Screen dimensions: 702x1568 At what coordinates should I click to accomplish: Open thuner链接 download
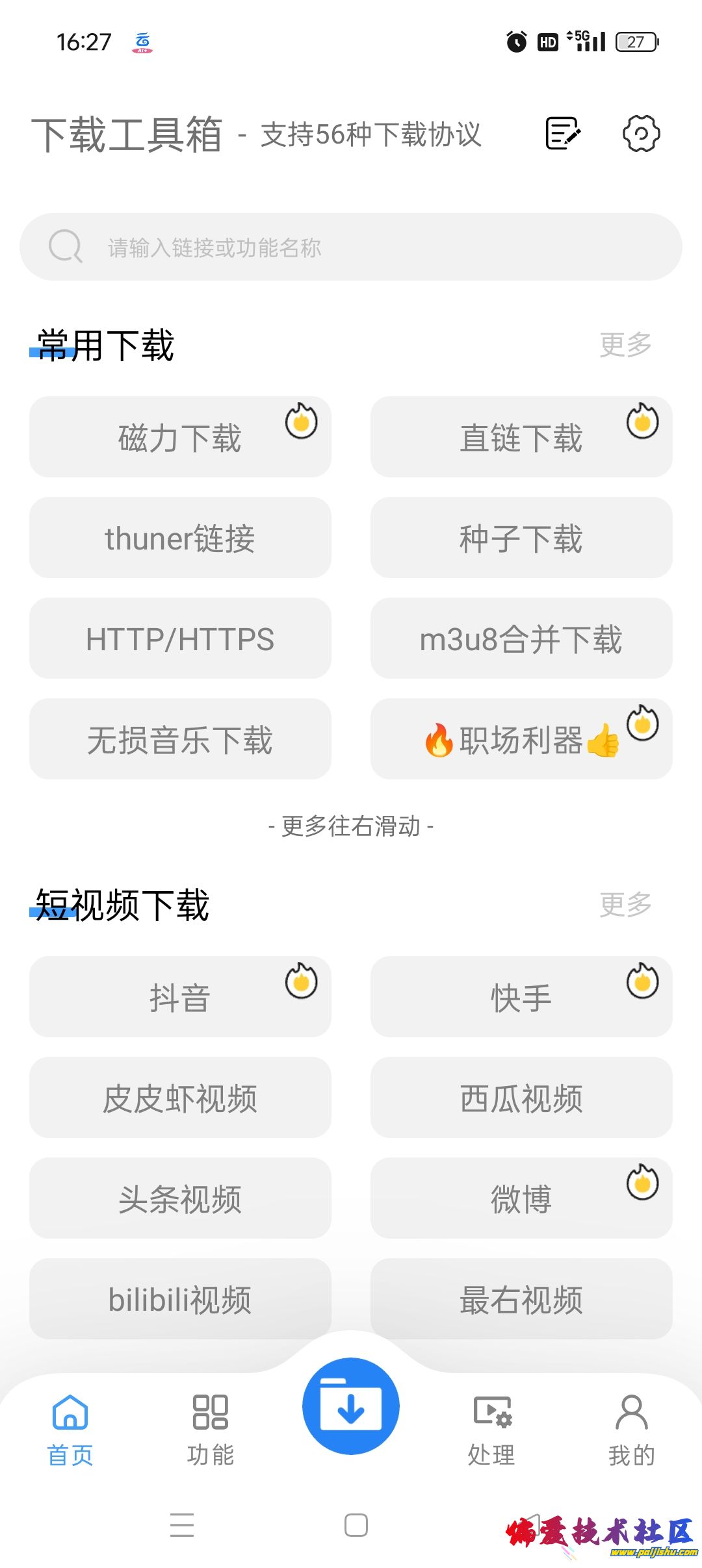[180, 538]
